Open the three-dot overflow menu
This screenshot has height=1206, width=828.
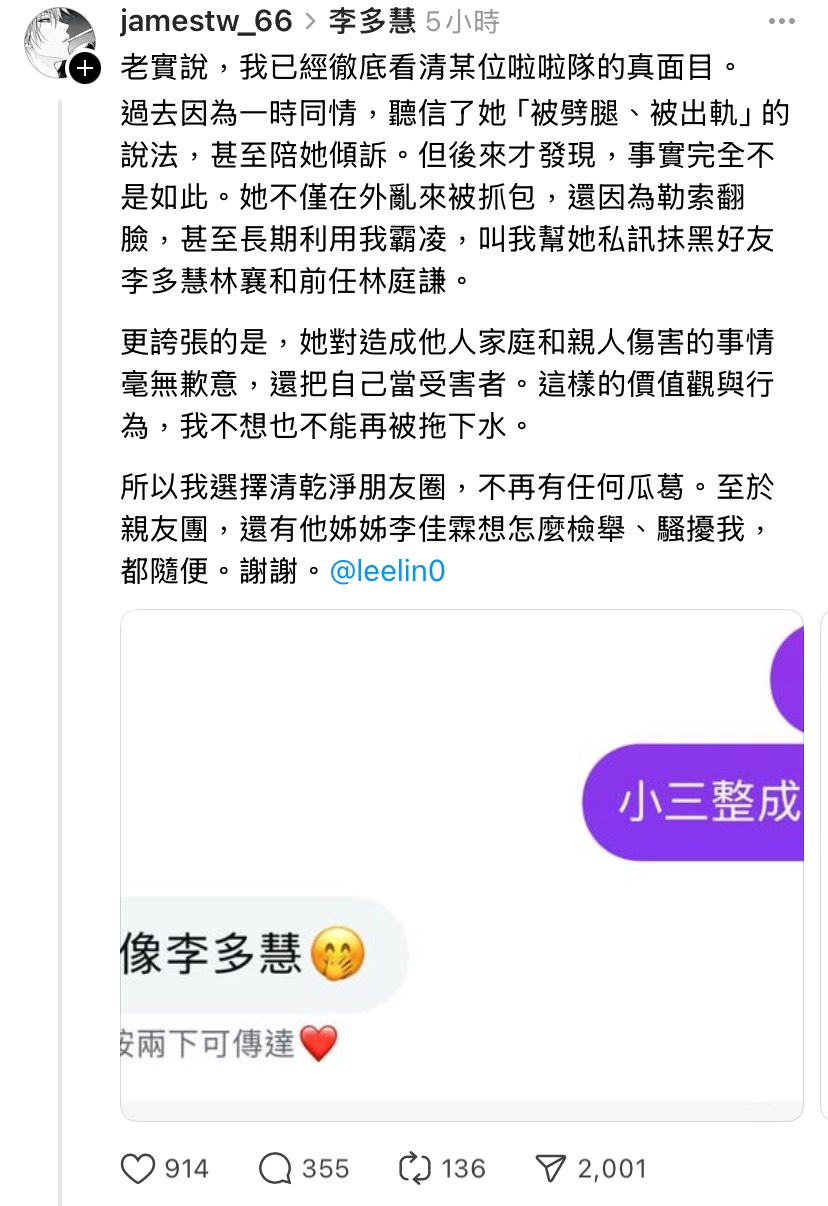tap(781, 21)
